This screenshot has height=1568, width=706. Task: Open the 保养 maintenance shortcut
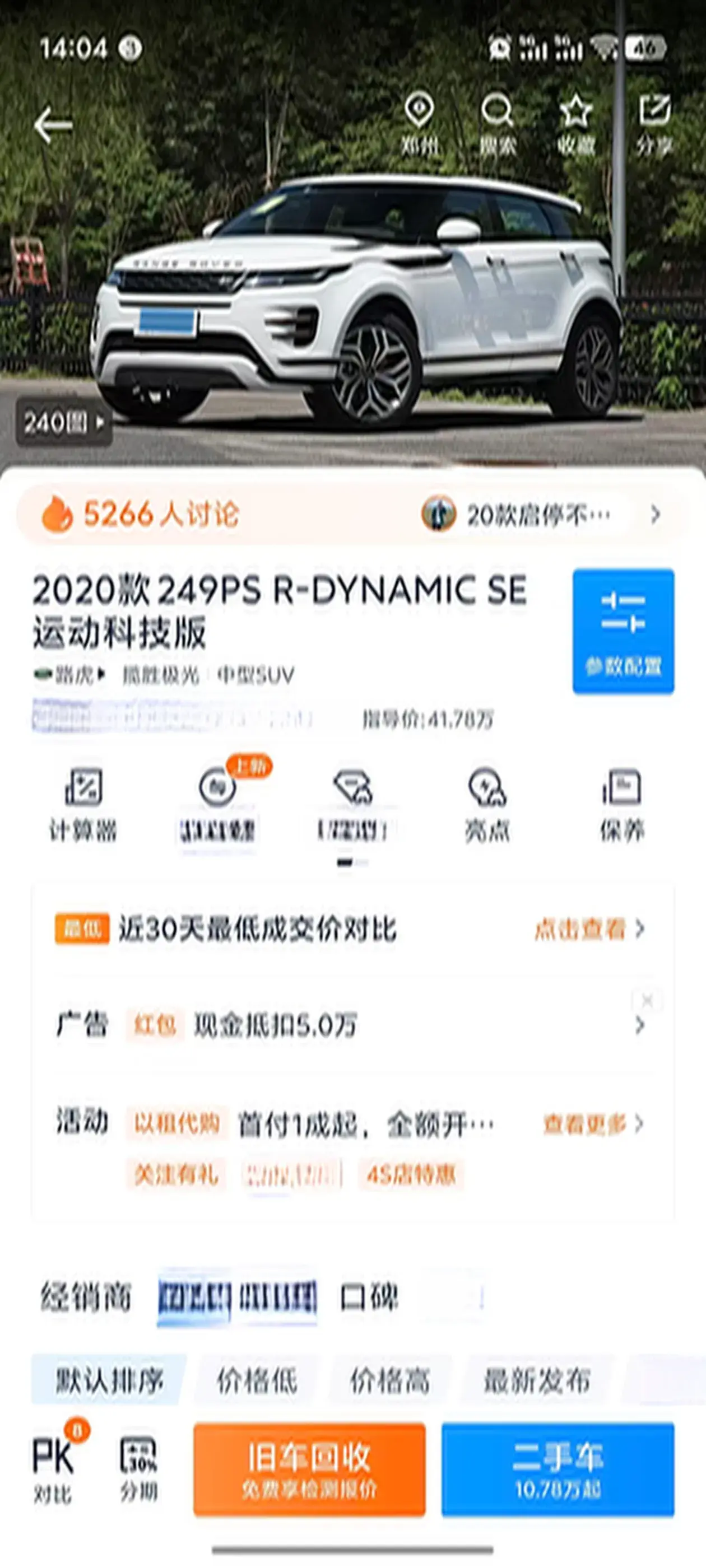(x=621, y=805)
